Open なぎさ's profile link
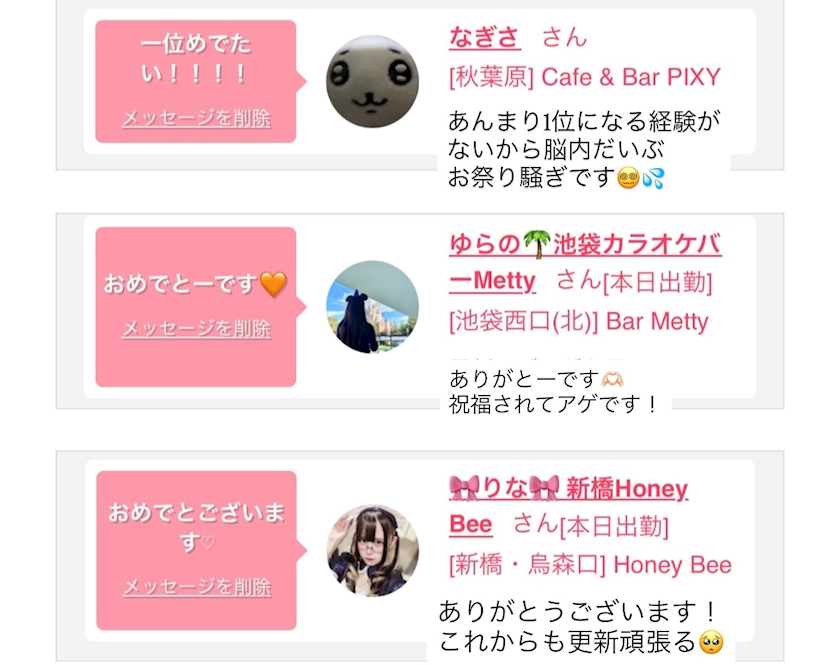Screen dimensions: 840x665 point(485,38)
